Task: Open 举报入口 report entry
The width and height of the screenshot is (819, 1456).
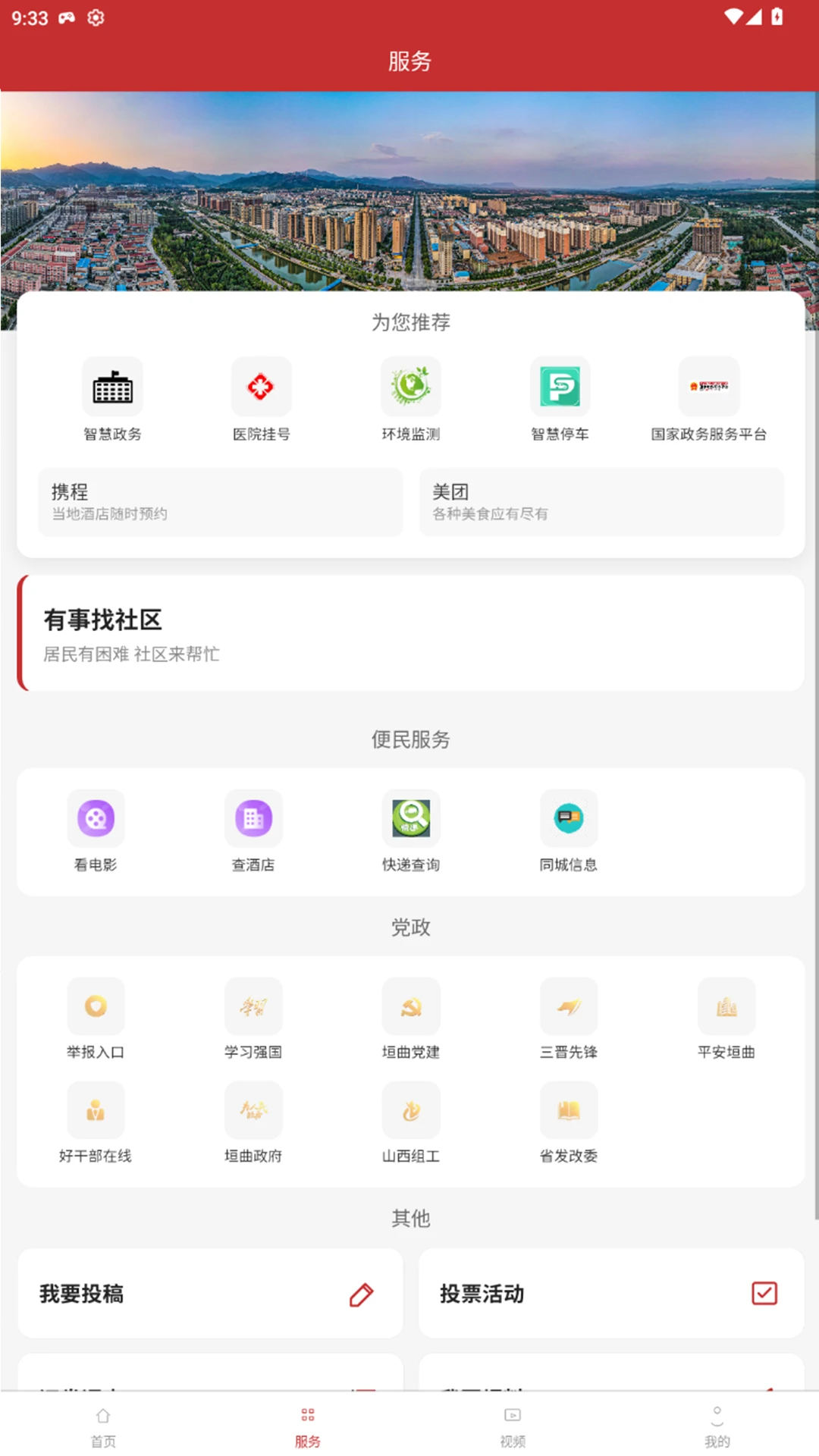Action: pyautogui.click(x=96, y=1019)
